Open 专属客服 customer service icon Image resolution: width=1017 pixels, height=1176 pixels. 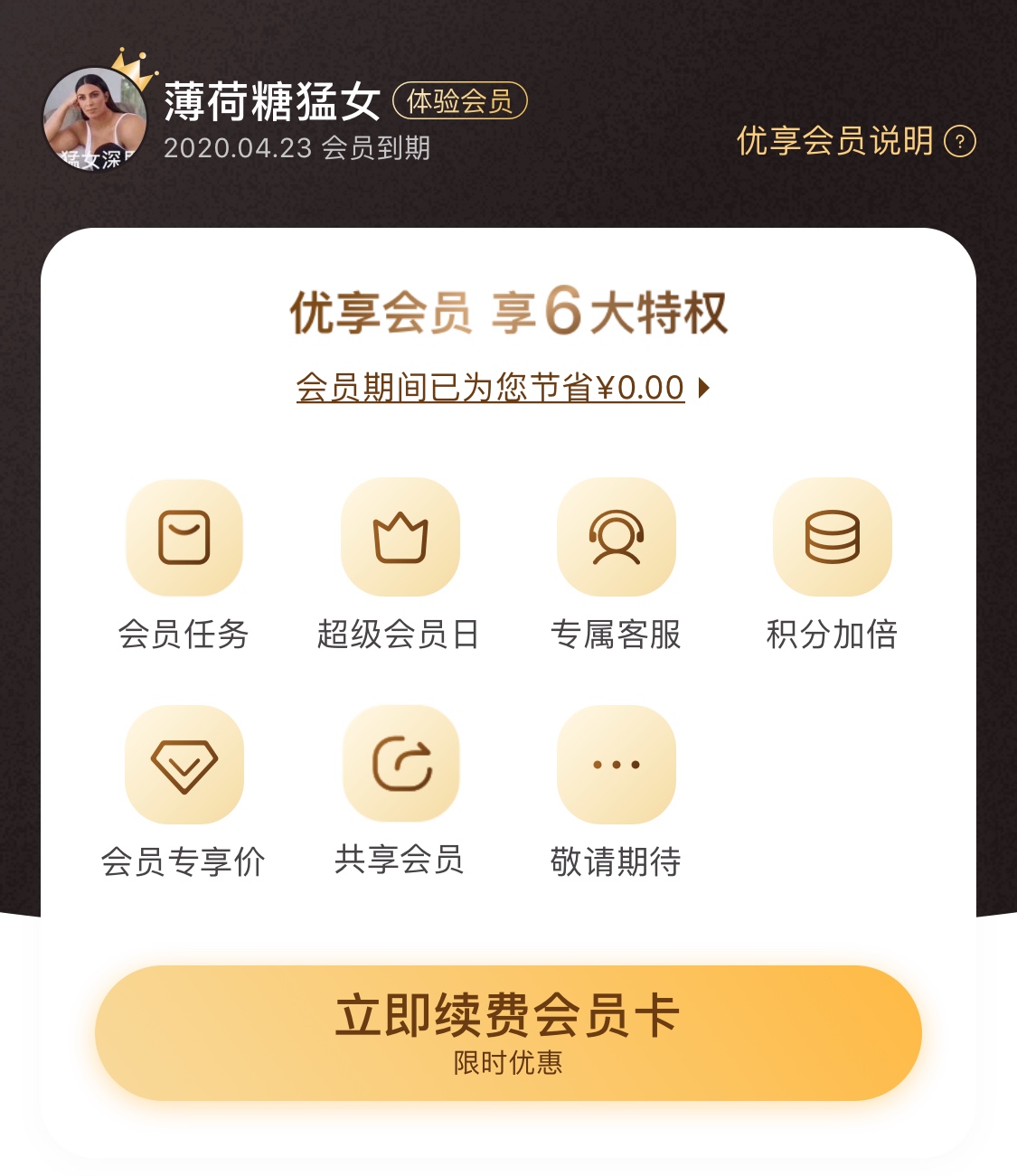pyautogui.click(x=617, y=539)
